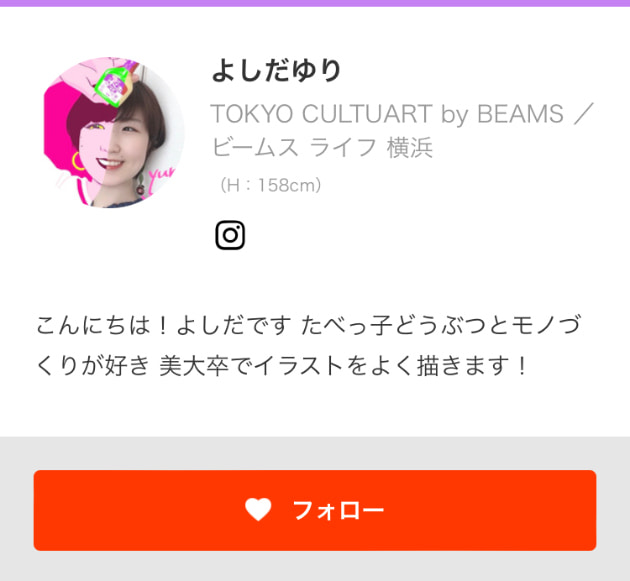Open よしだゆり's Instagram link
The image size is (630, 581).
point(230,235)
